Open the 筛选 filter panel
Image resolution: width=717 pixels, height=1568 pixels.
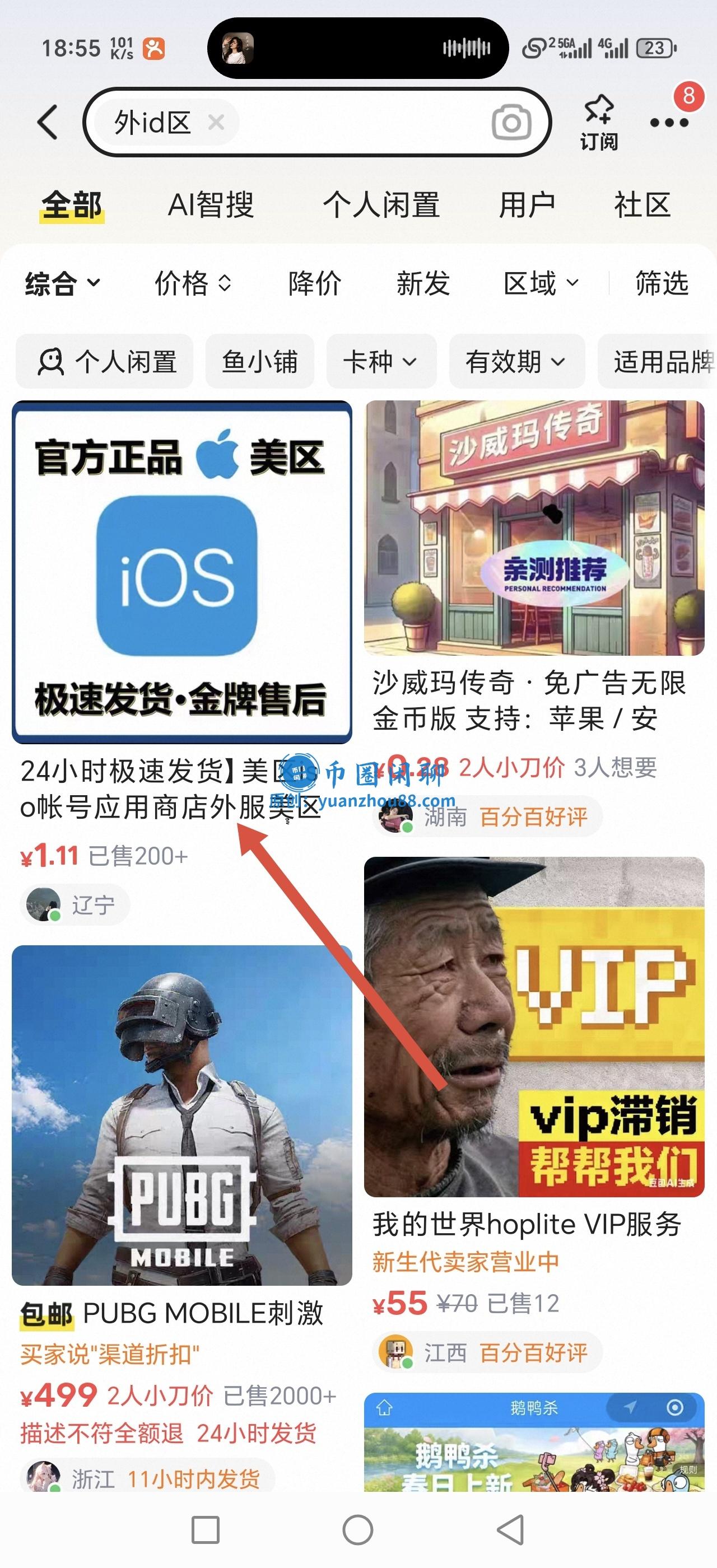pos(662,284)
